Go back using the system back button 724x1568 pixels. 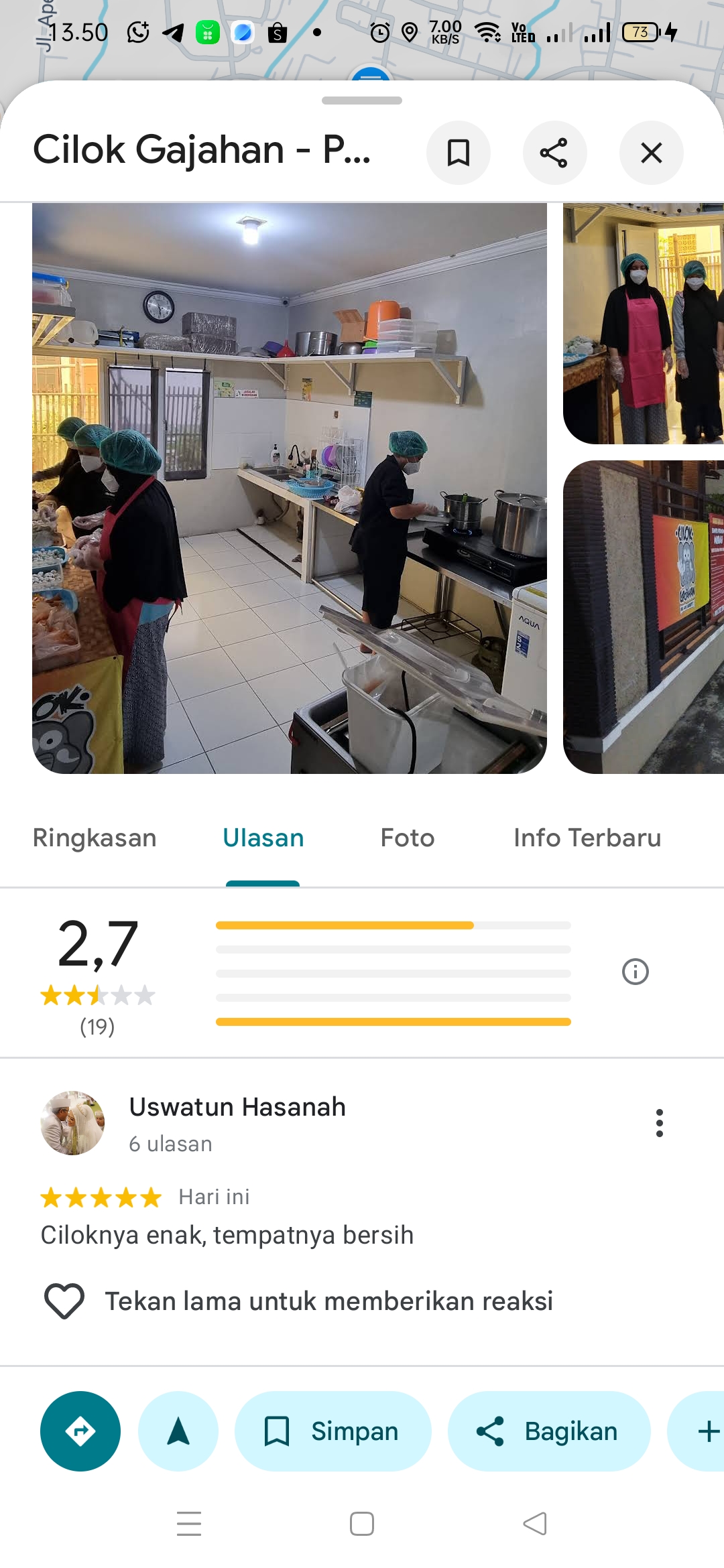(x=535, y=1524)
